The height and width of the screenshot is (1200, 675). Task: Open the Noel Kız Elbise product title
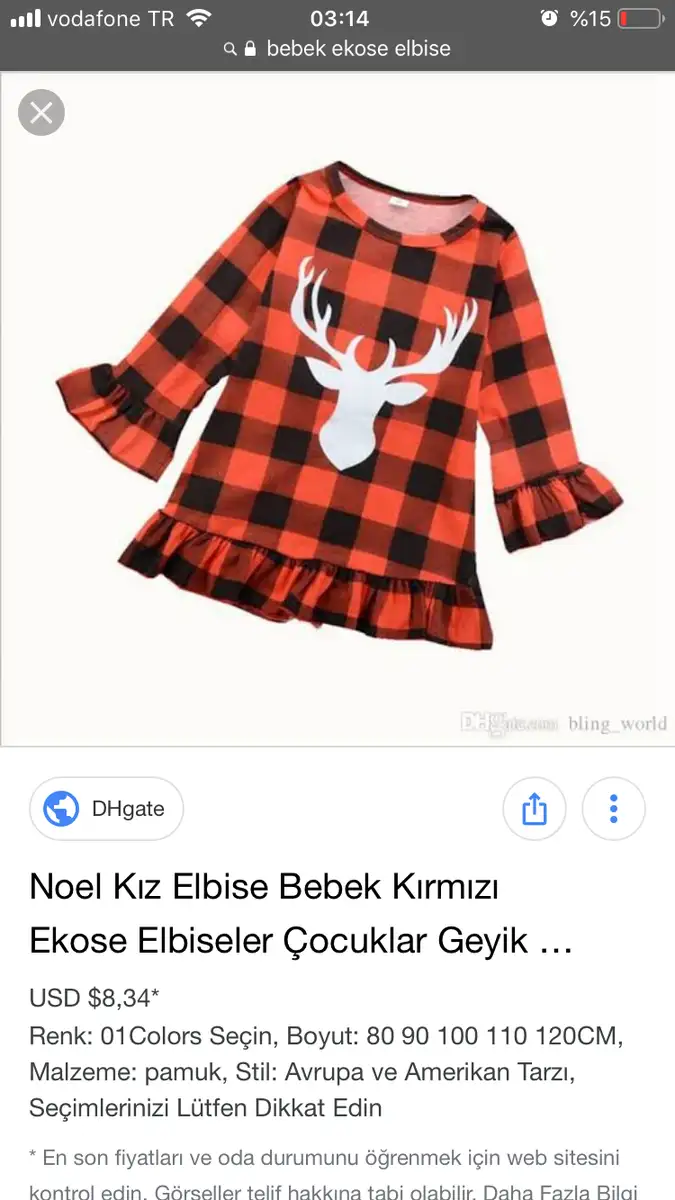pos(301,913)
